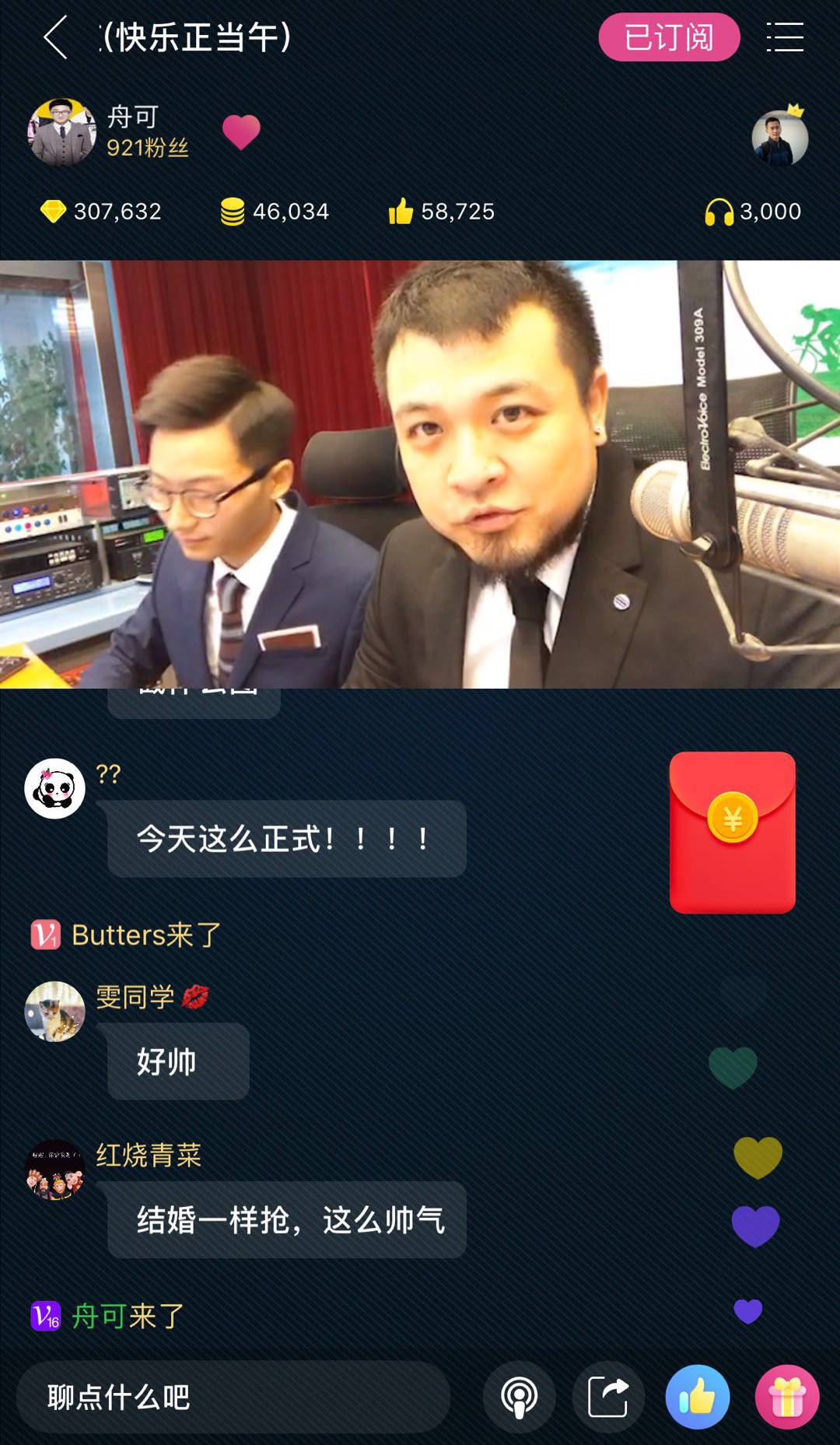This screenshot has width=840, height=1445.
Task: Tap the 聊点什么吧 chat input field
Action: point(233,1397)
